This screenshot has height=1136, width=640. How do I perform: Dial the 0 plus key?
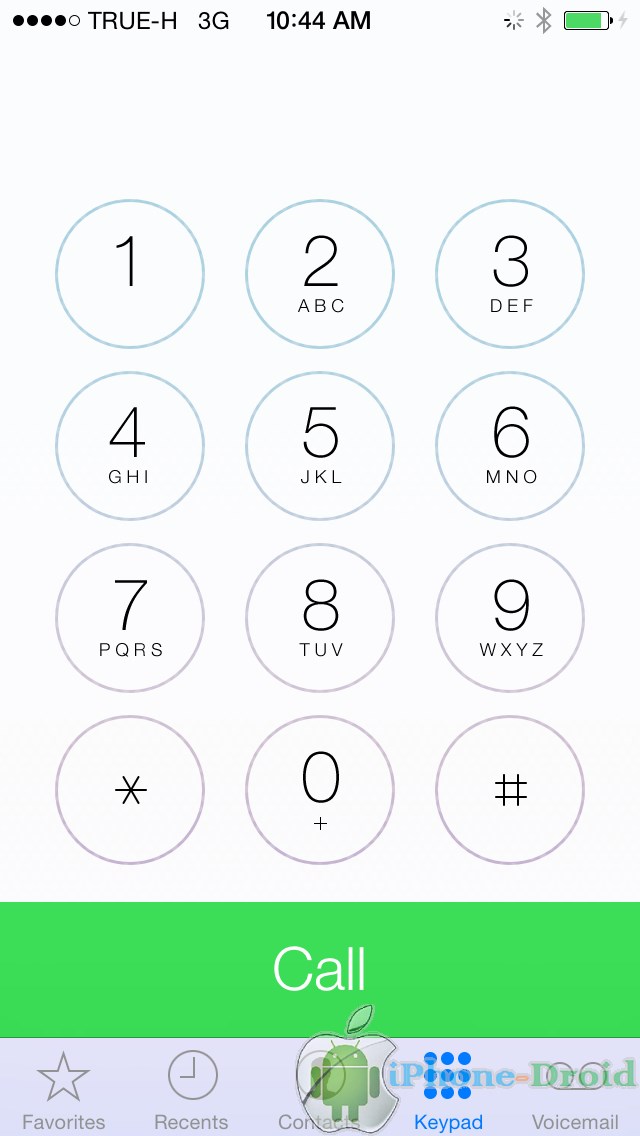320,790
